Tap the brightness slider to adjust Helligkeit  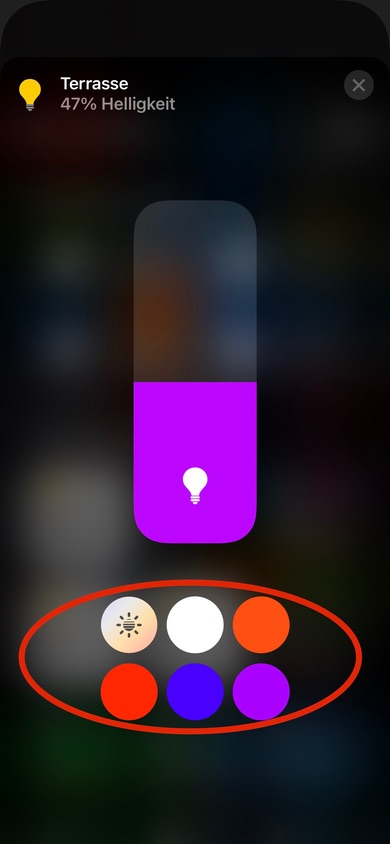pos(195,372)
